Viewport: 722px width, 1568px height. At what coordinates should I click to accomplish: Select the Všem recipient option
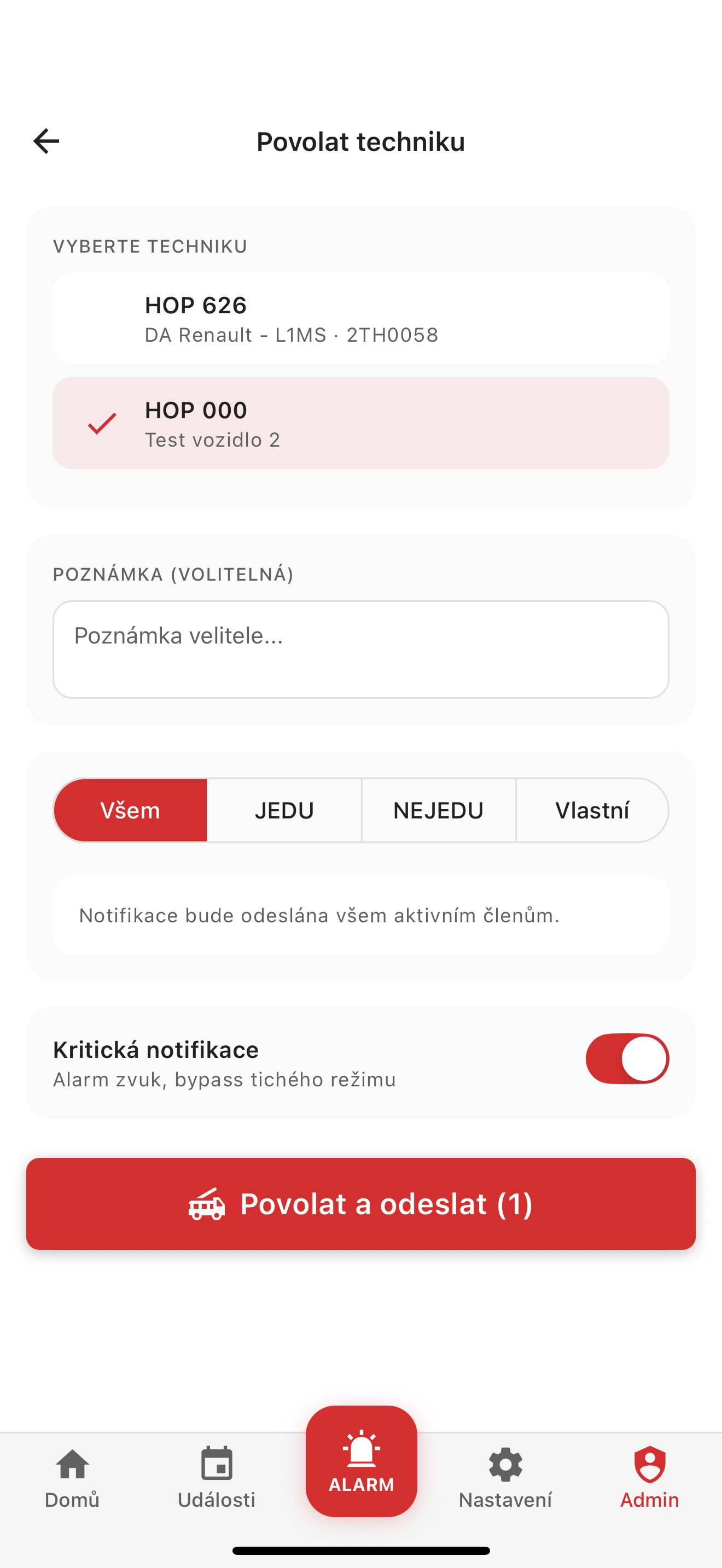130,810
